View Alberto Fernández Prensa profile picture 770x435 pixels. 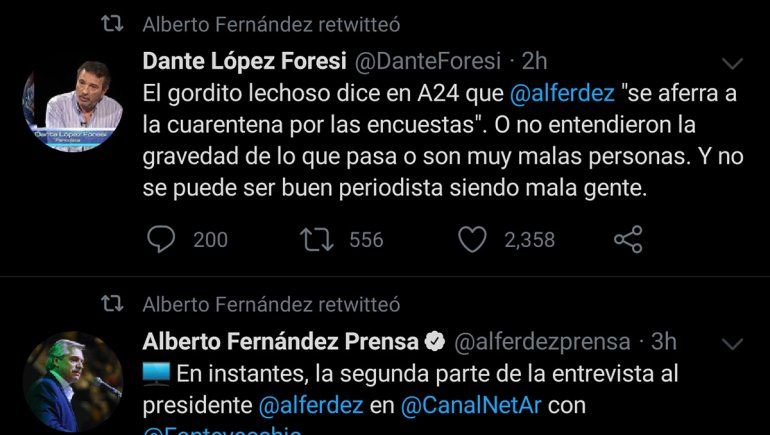pyautogui.click(x=72, y=382)
